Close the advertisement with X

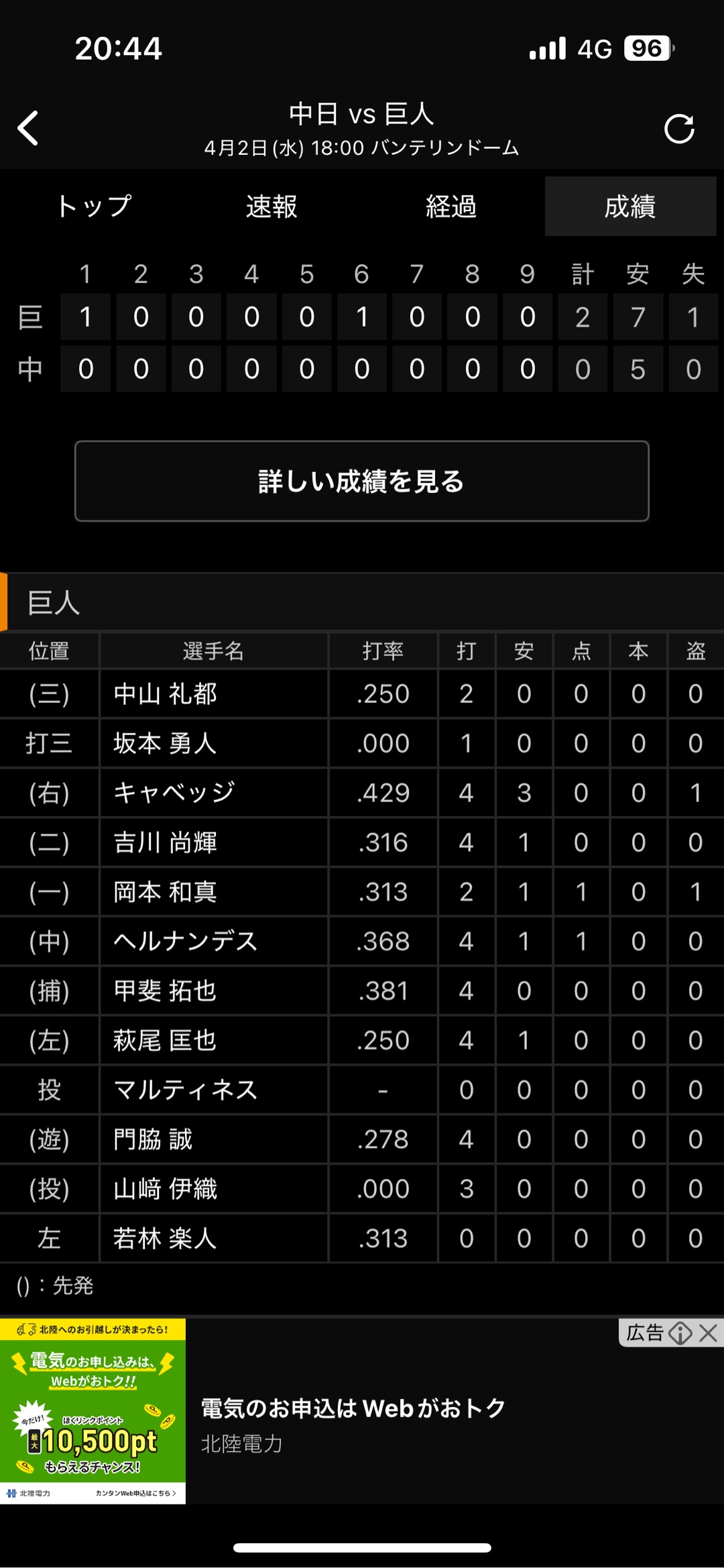coord(709,1333)
